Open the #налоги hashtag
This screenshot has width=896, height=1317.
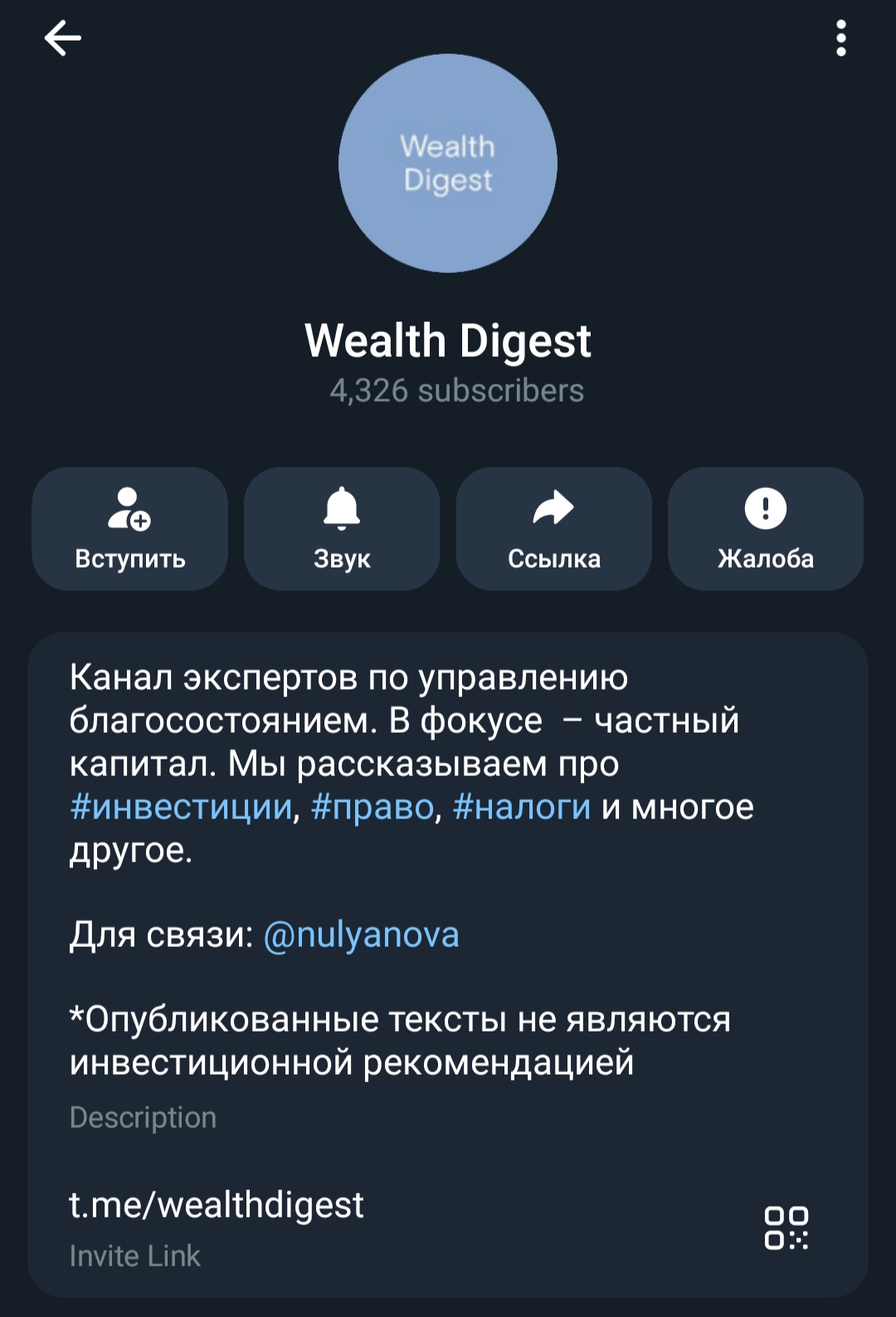[x=522, y=807]
